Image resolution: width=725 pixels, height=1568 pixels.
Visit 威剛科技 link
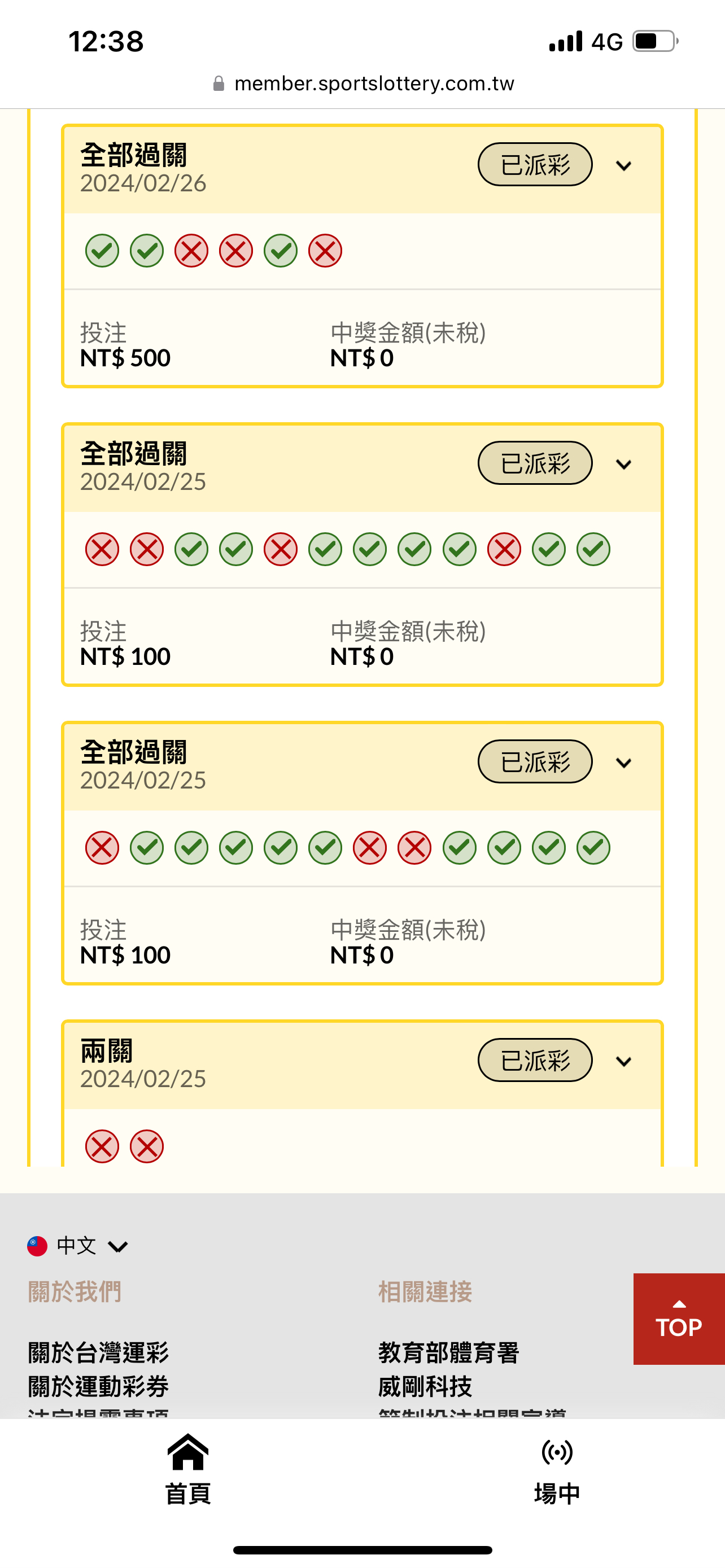coord(425,1386)
